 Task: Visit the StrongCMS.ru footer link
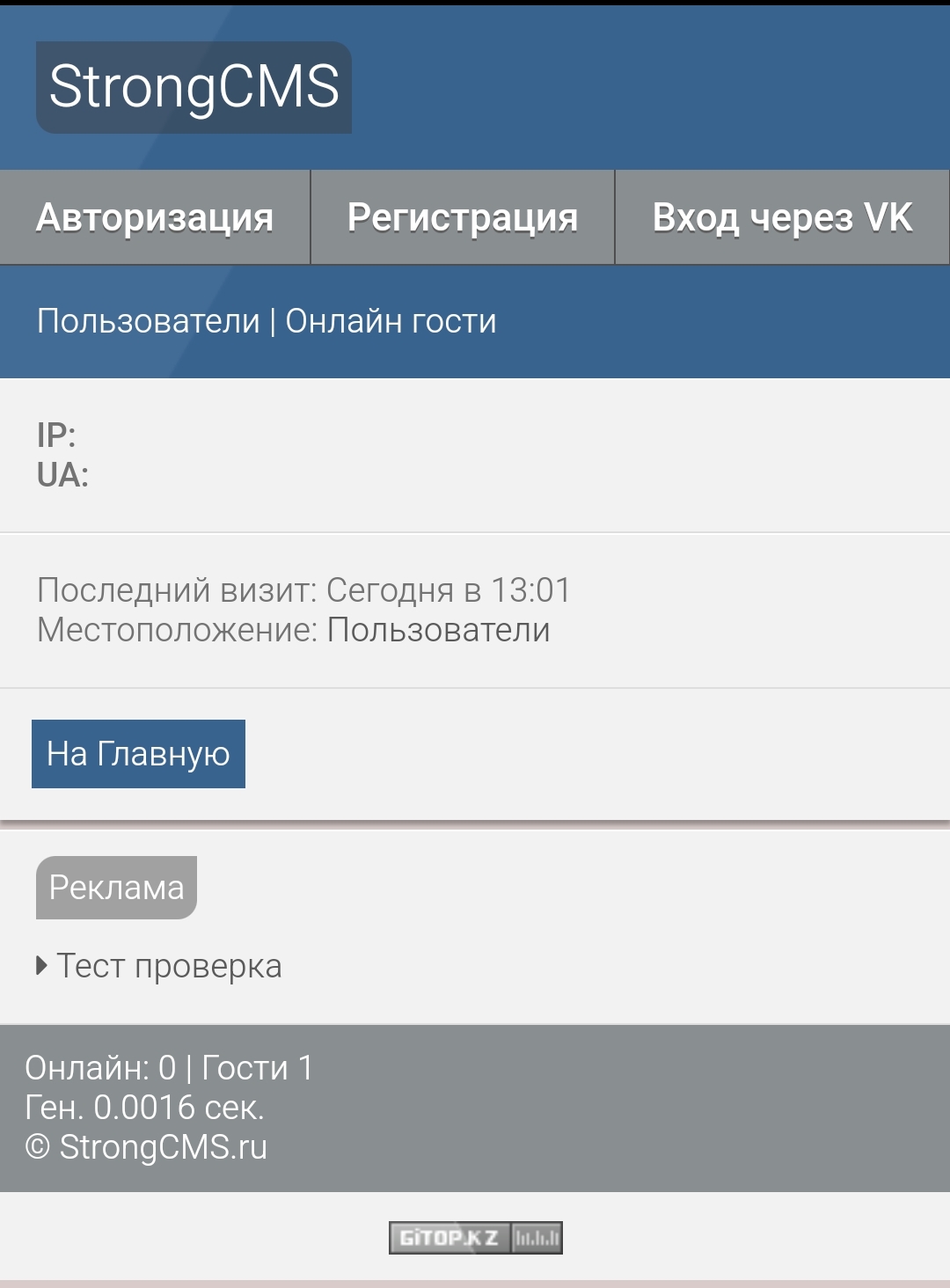point(163,1147)
